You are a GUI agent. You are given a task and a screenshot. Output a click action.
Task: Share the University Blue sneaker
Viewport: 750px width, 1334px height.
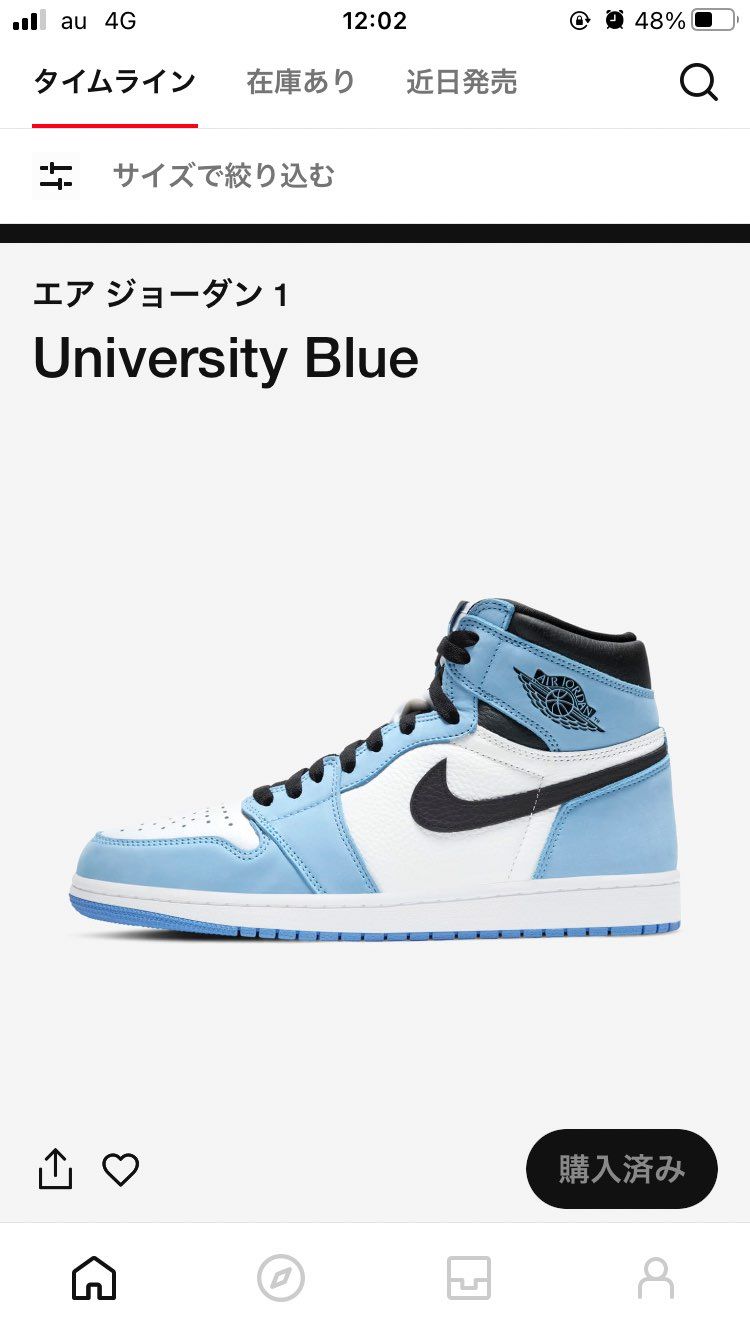(55, 1169)
